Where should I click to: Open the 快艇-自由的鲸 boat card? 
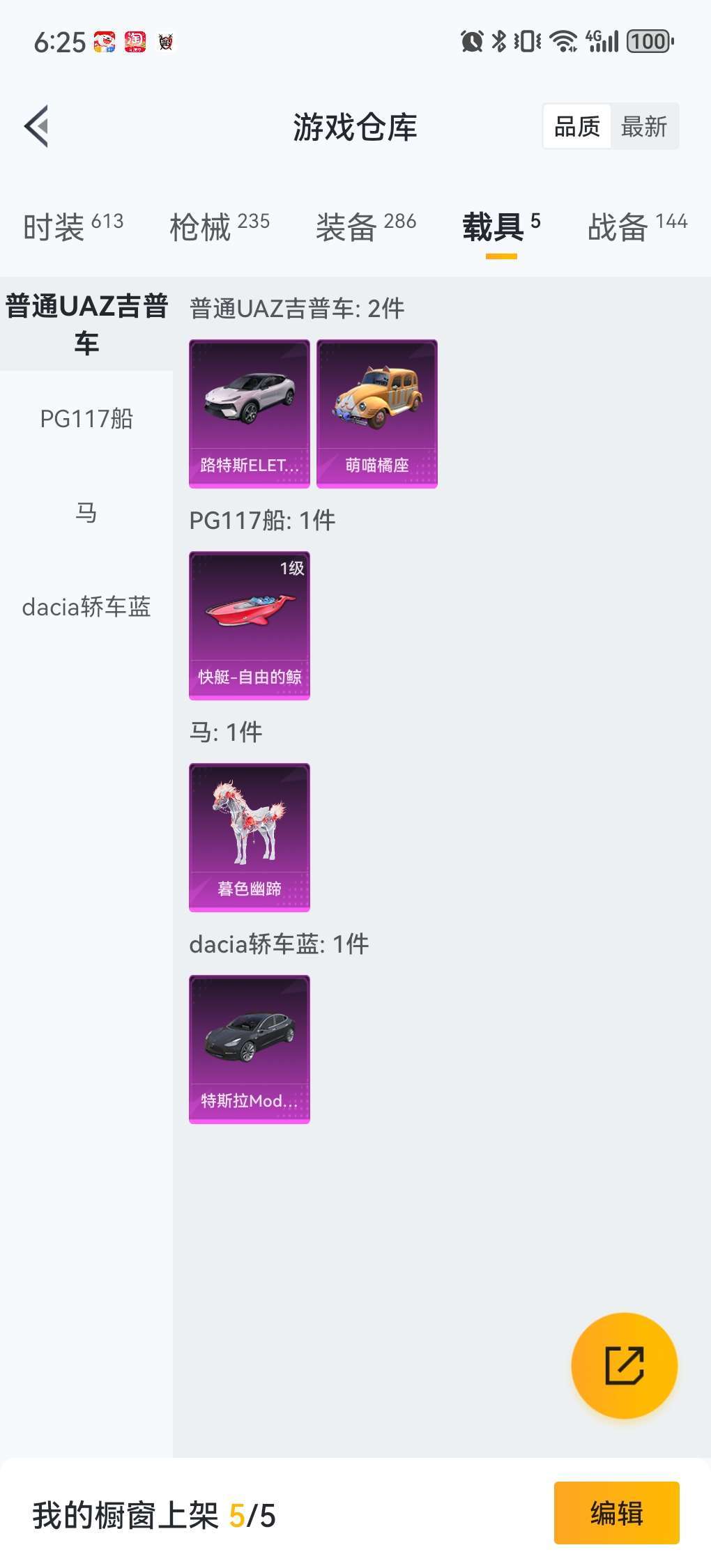pyautogui.click(x=250, y=625)
